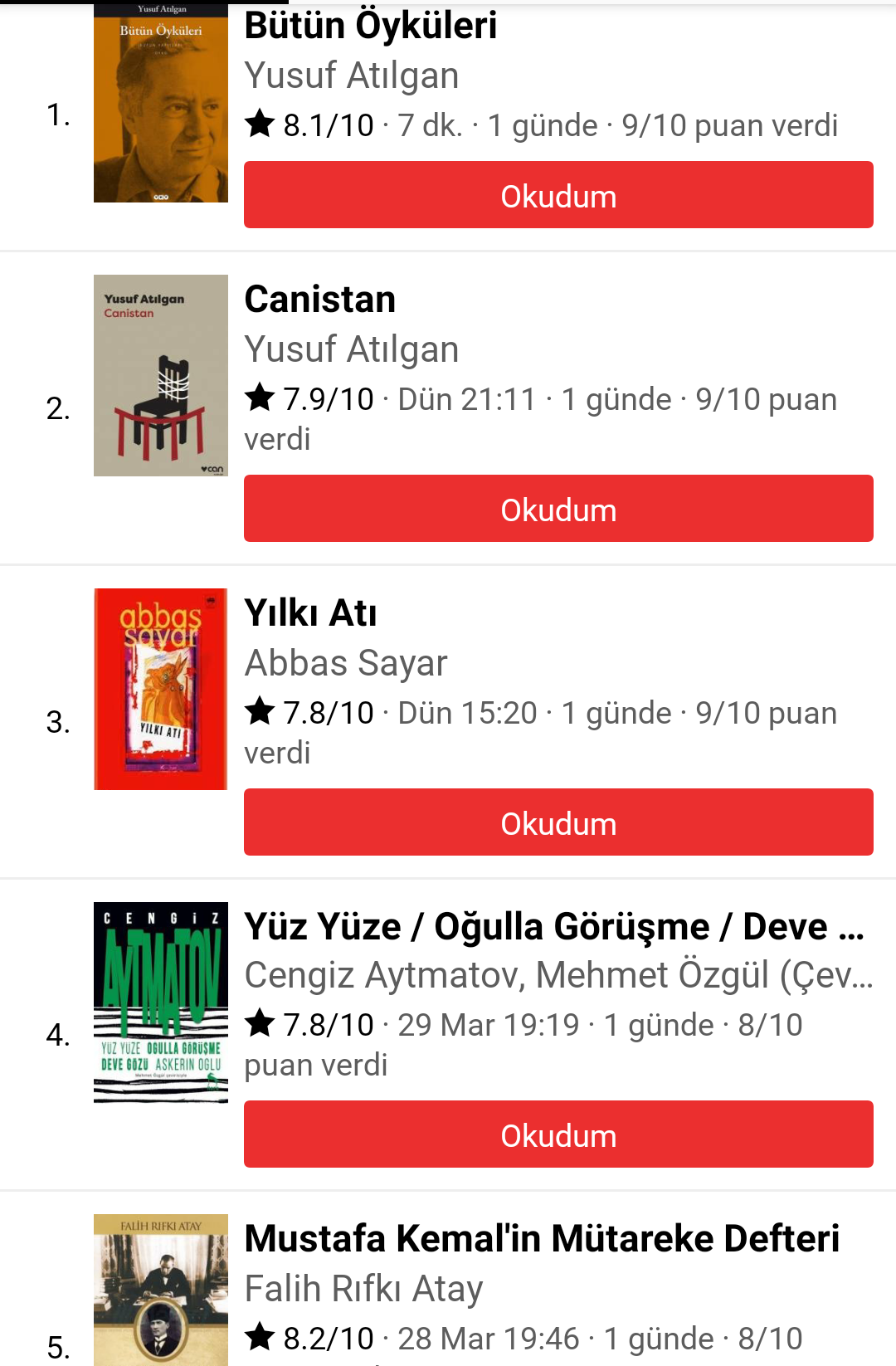Tap Okudum under Yüz Yüze / Oğulla Görüşme
The width and height of the screenshot is (896, 1366).
[558, 1134]
